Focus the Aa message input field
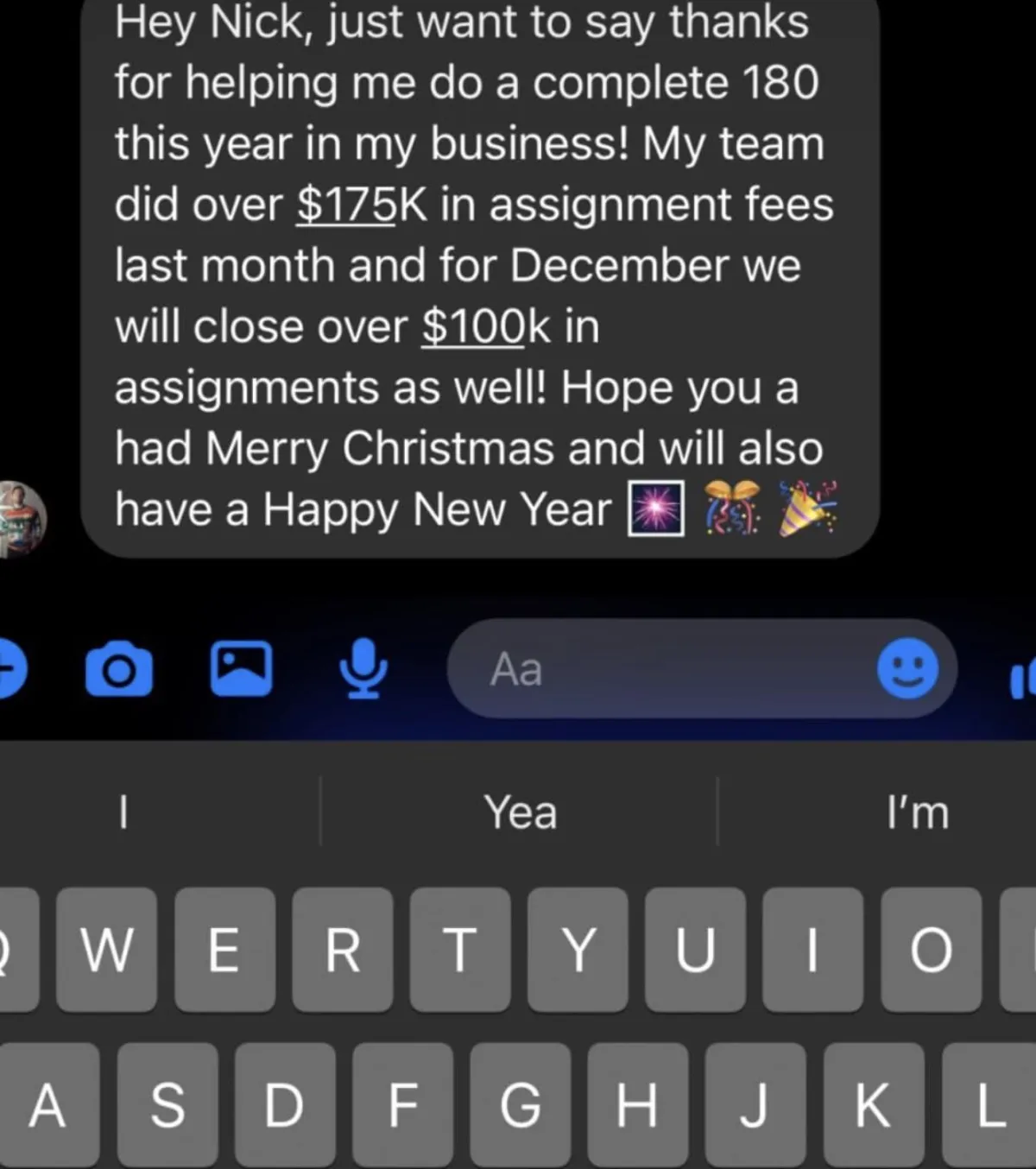This screenshot has height=1169, width=1036. tap(656, 669)
